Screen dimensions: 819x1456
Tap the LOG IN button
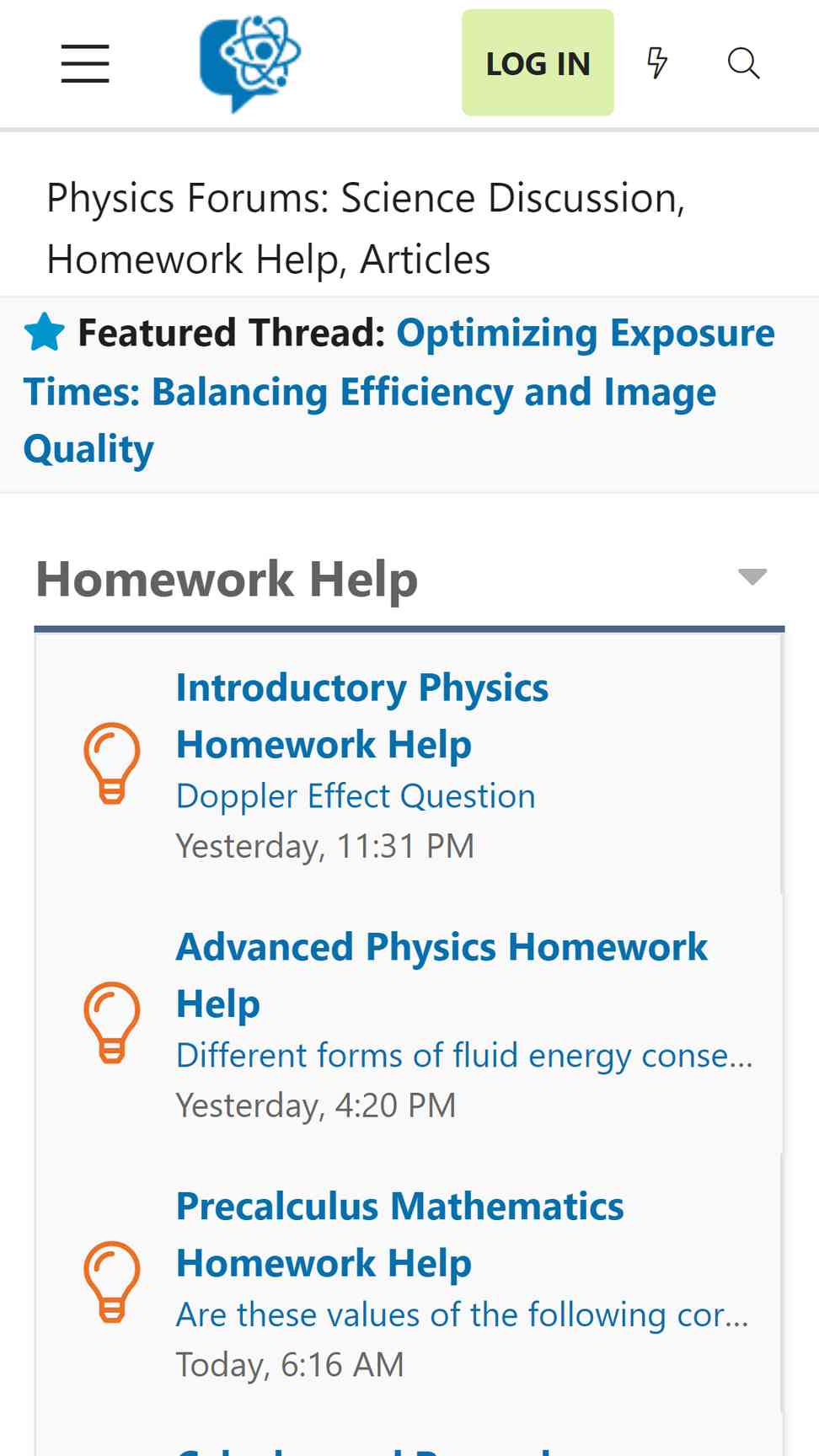tap(538, 63)
